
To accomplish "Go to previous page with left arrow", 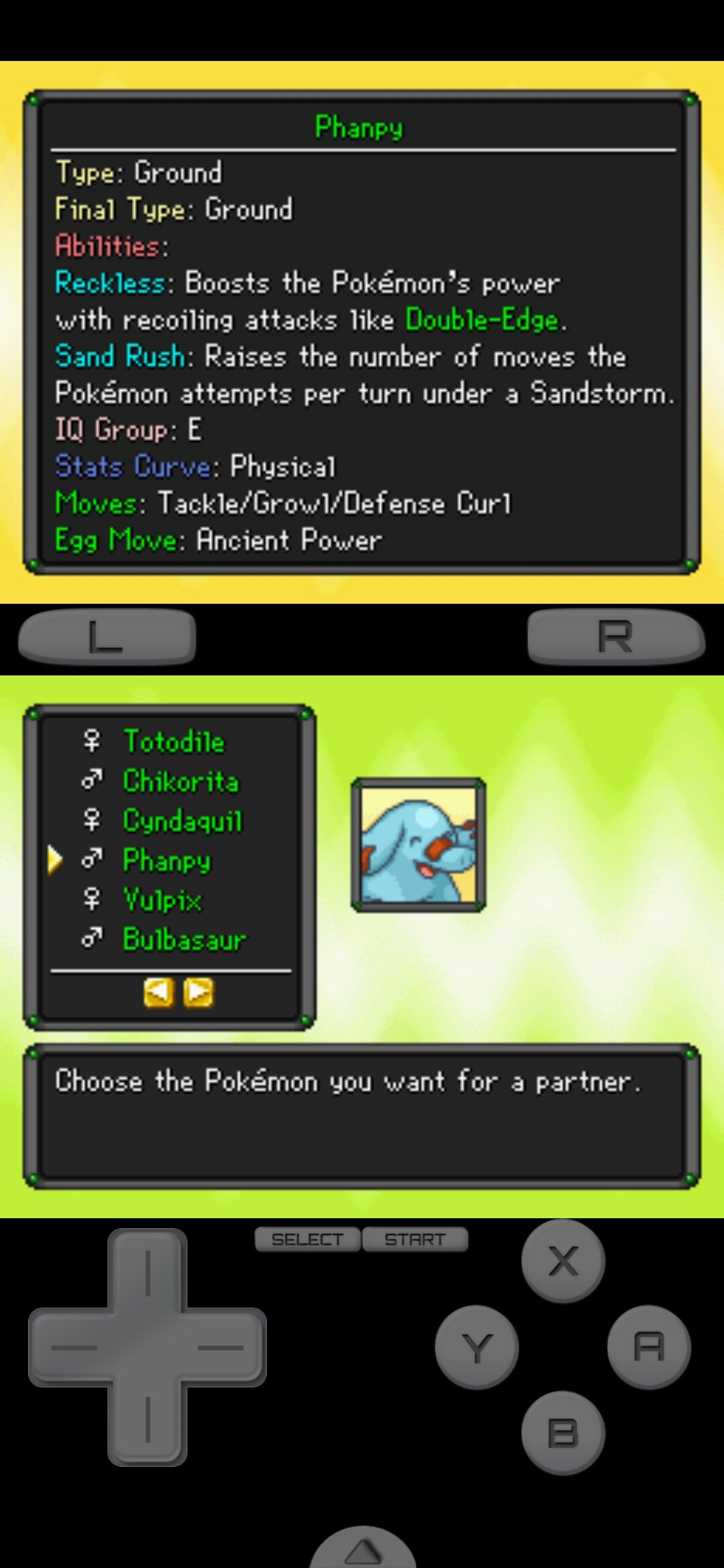I will click(x=158, y=992).
